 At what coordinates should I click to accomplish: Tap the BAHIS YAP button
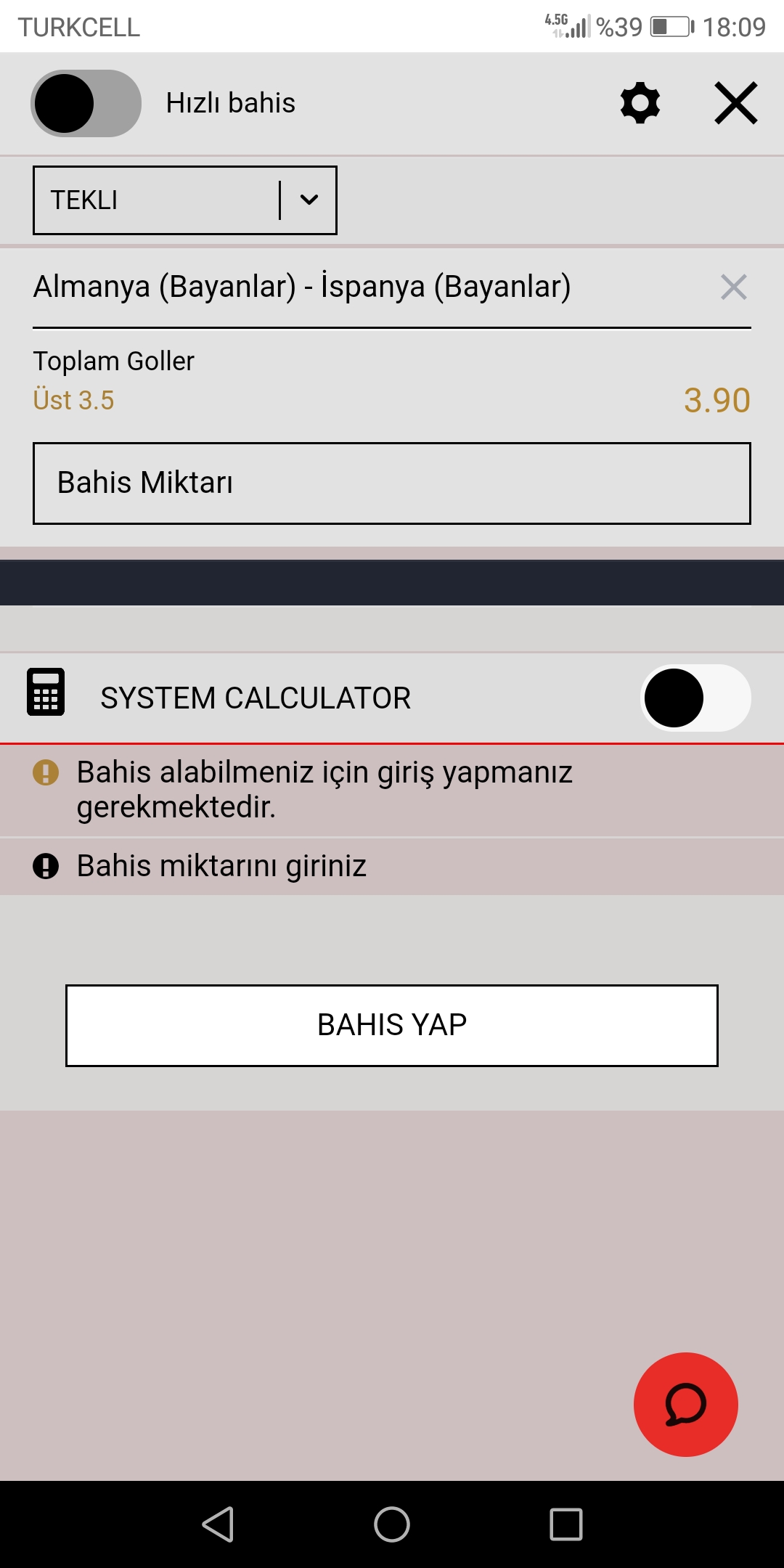pos(392,1026)
